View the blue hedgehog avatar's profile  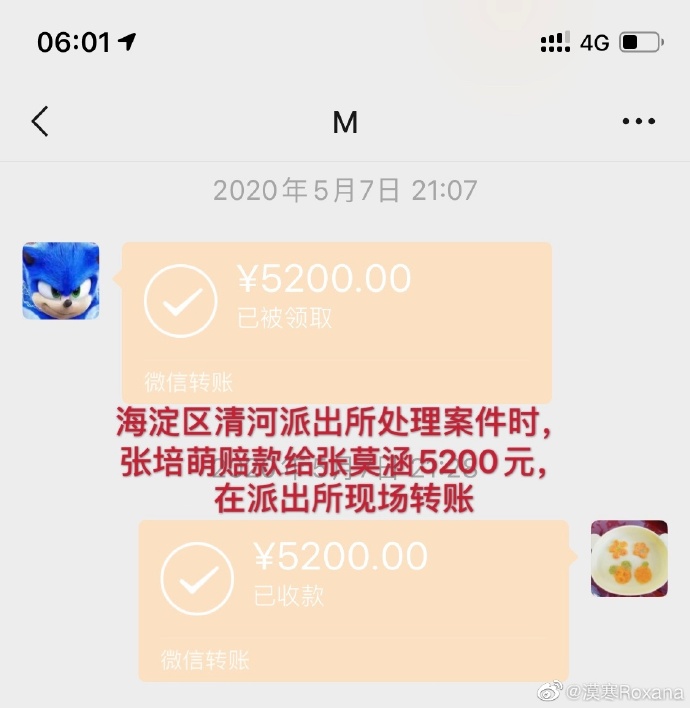point(61,281)
